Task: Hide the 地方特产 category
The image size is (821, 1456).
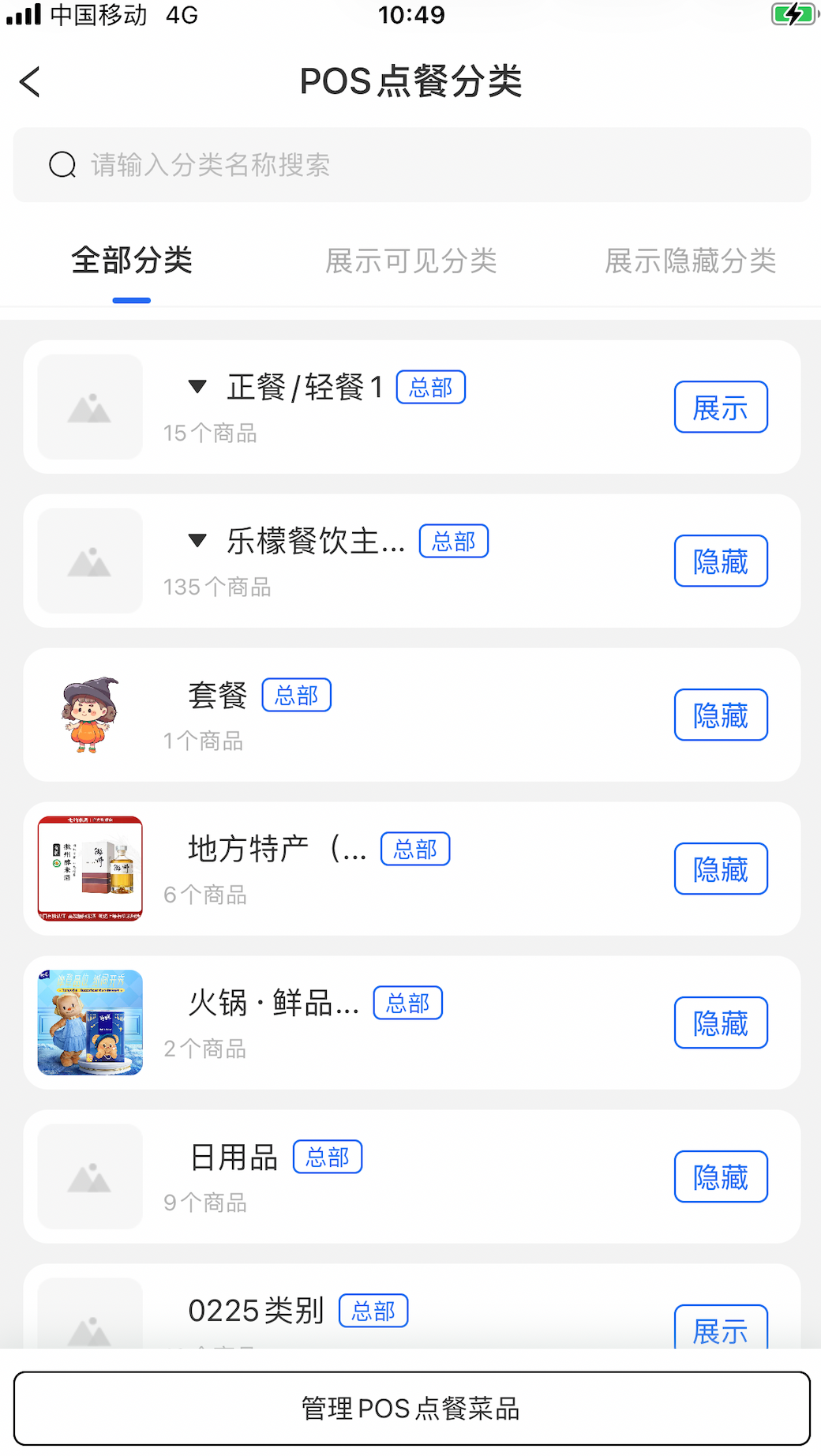Action: coord(720,869)
